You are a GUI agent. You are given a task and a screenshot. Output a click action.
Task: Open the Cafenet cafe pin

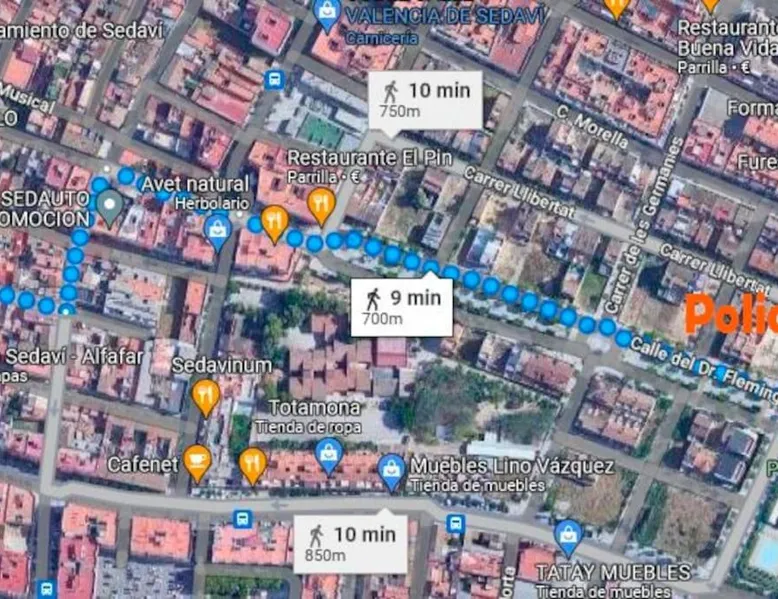pos(197,463)
